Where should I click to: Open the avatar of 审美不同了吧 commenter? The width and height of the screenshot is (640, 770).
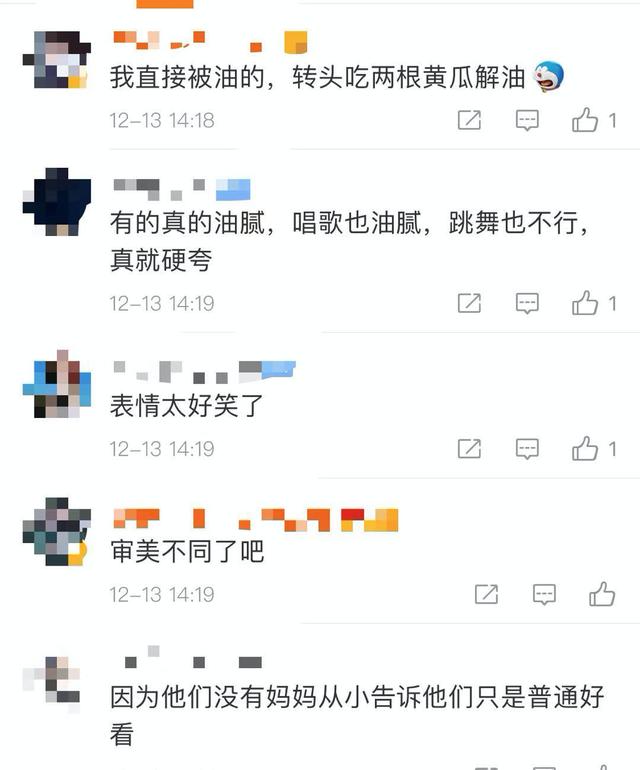[x=56, y=531]
